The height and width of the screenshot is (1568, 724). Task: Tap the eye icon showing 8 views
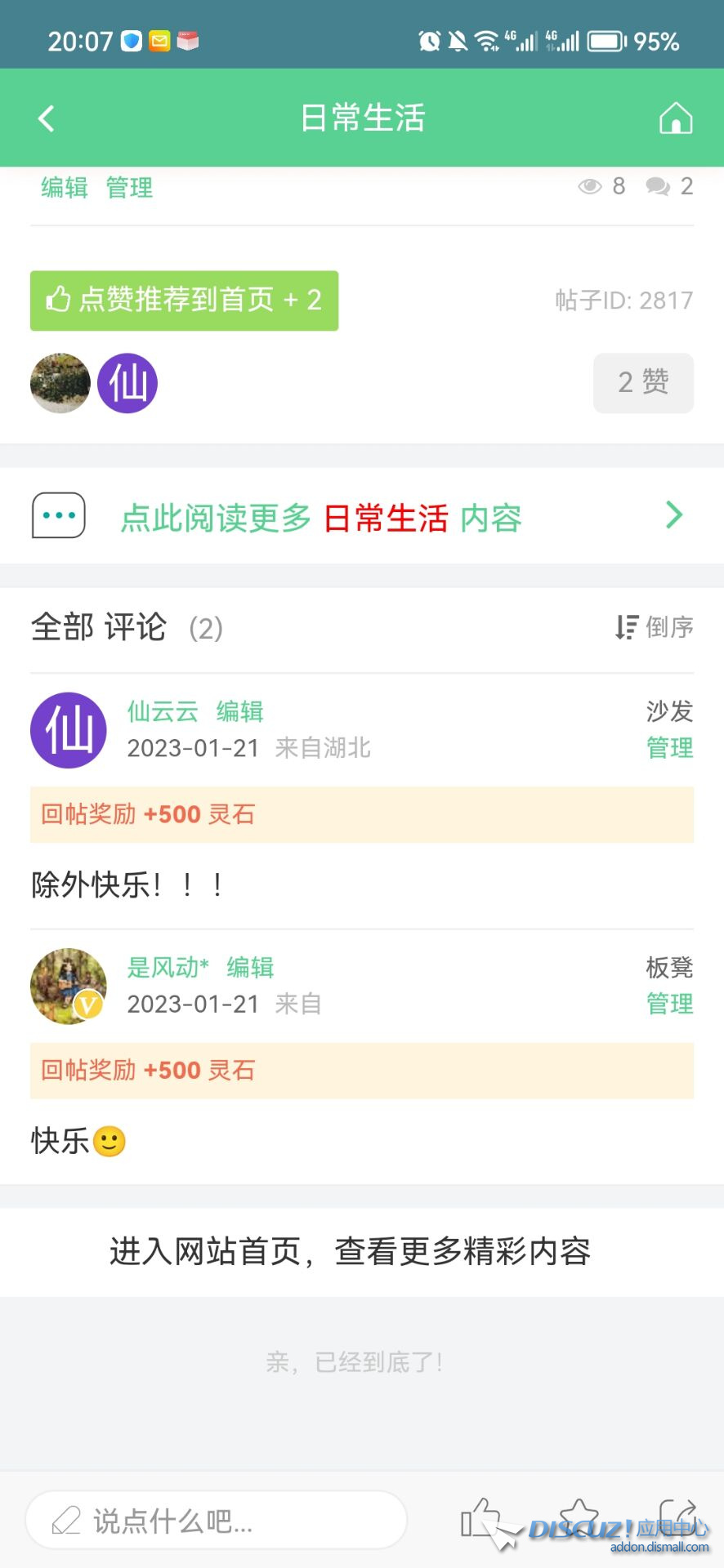590,186
